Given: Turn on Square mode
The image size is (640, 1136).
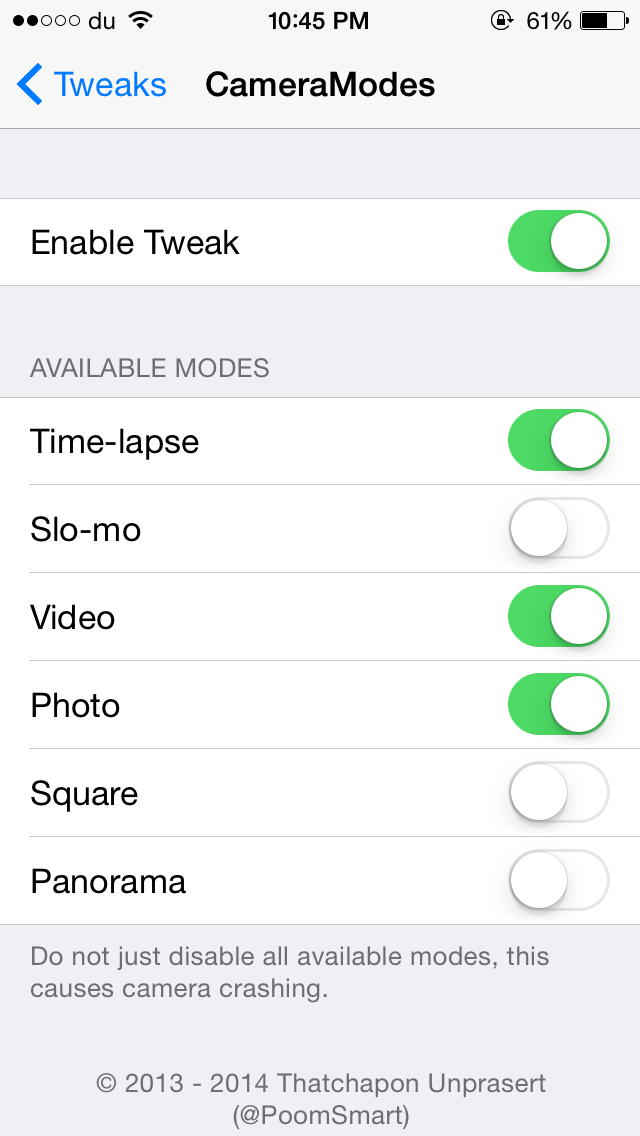Looking at the screenshot, I should 558,793.
